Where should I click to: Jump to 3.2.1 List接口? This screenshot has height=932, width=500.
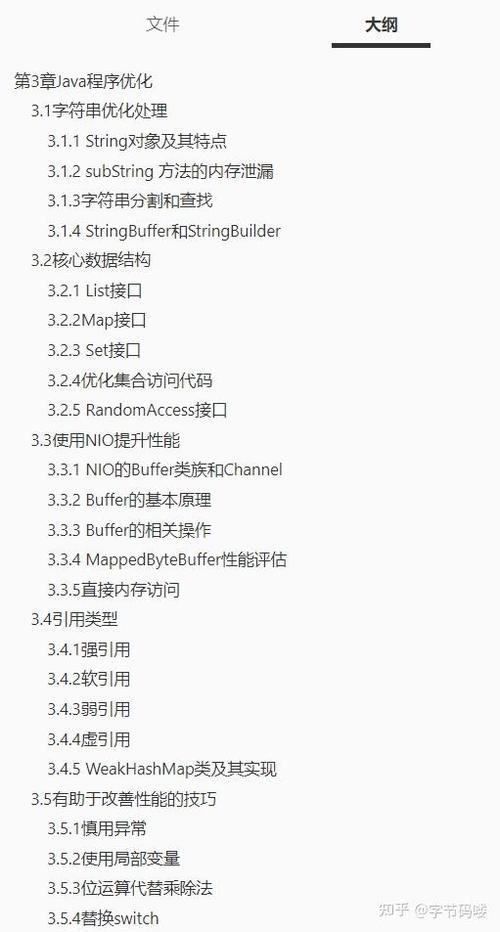tap(95, 291)
